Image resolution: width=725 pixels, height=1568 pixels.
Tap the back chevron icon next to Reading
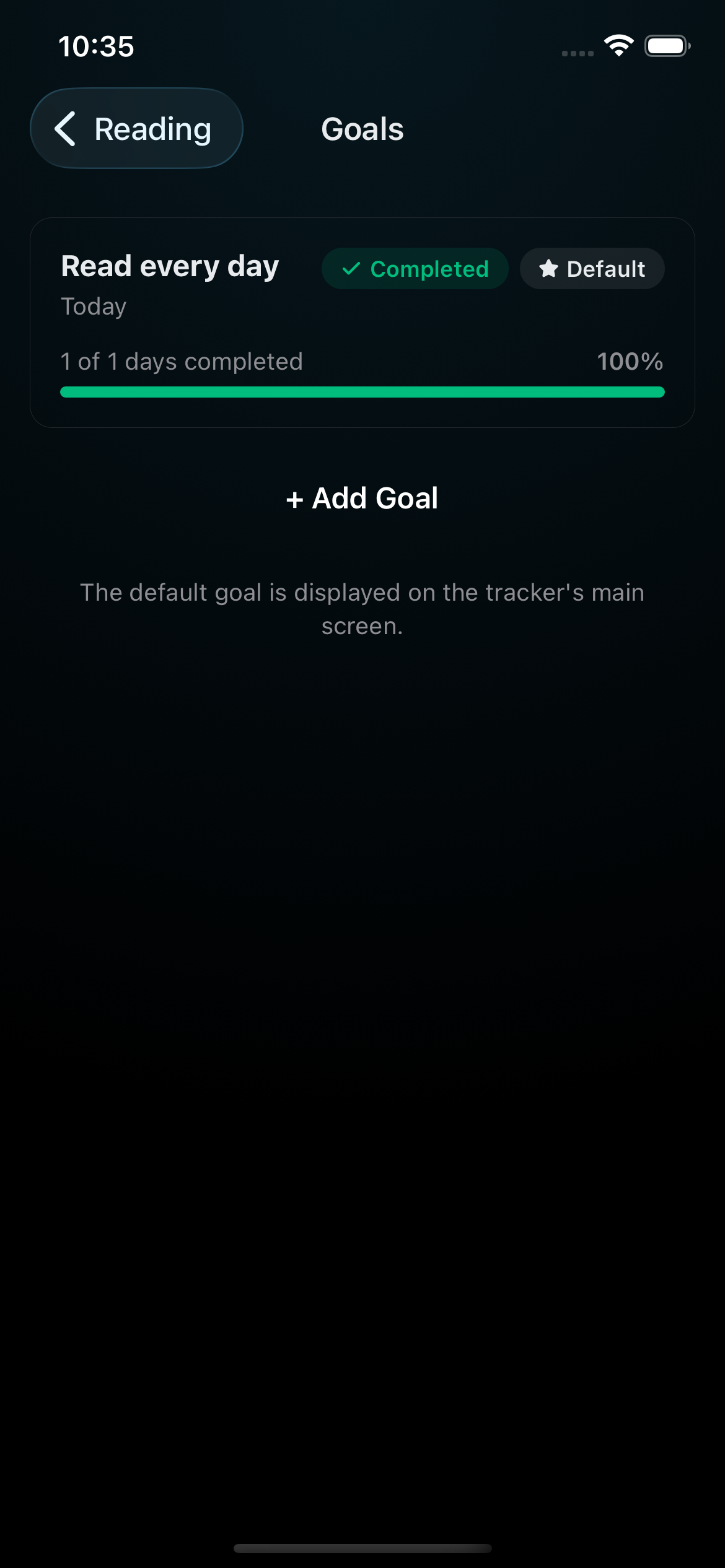pyautogui.click(x=66, y=128)
